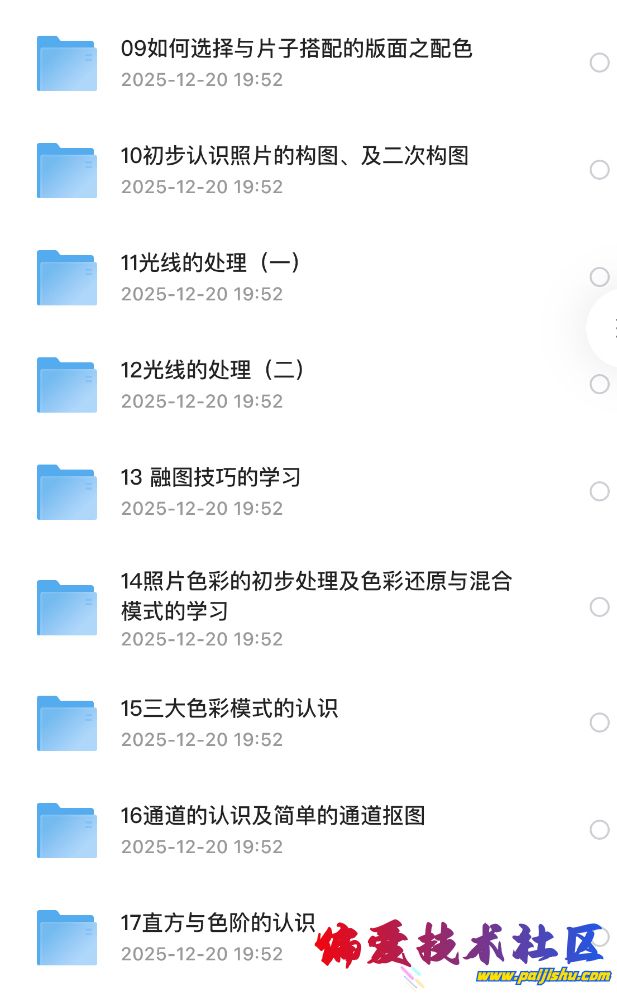Open folder 13 融图技巧的学习
Image resolution: width=617 pixels, height=1000 pixels.
[210, 477]
